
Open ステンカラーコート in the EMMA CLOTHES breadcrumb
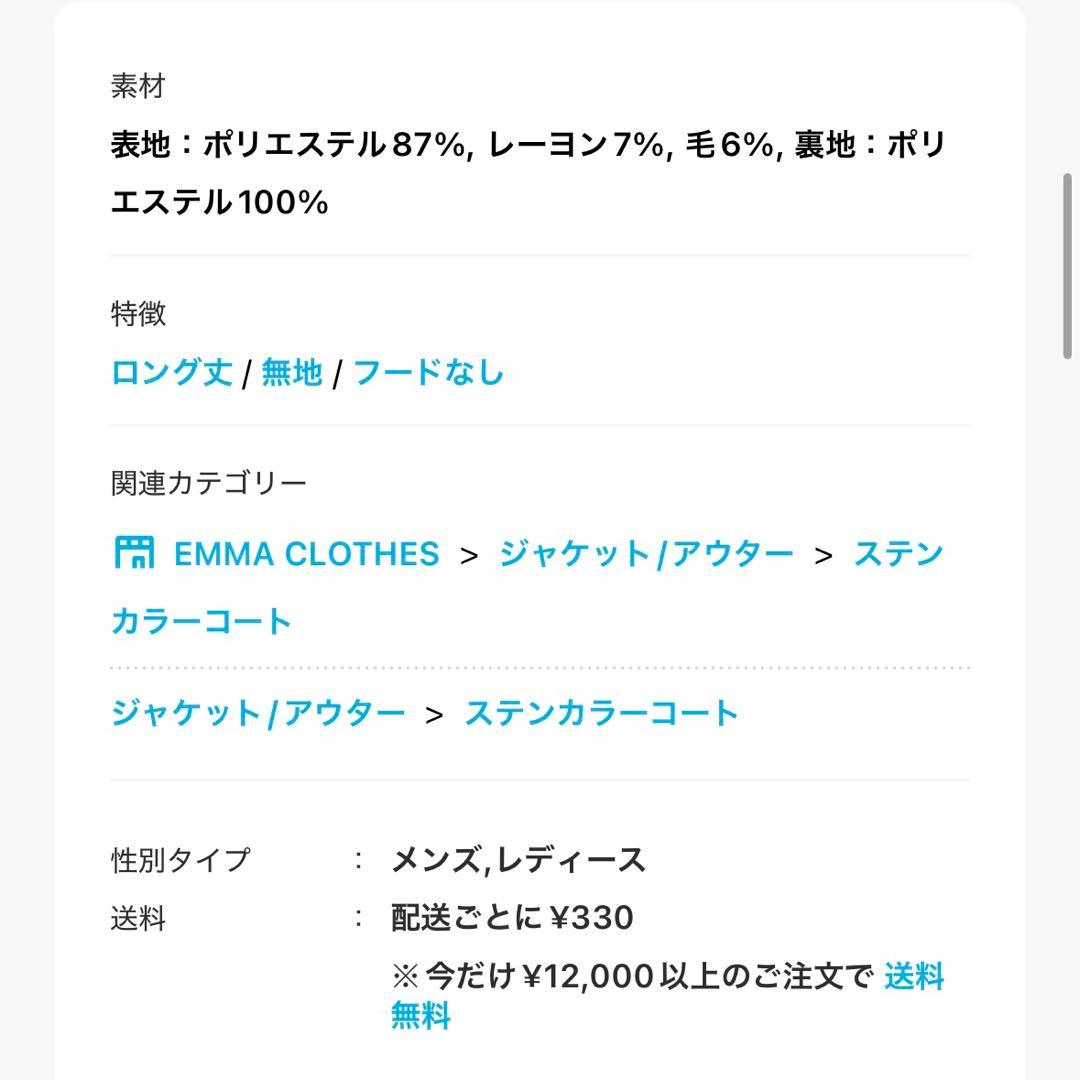[898, 554]
